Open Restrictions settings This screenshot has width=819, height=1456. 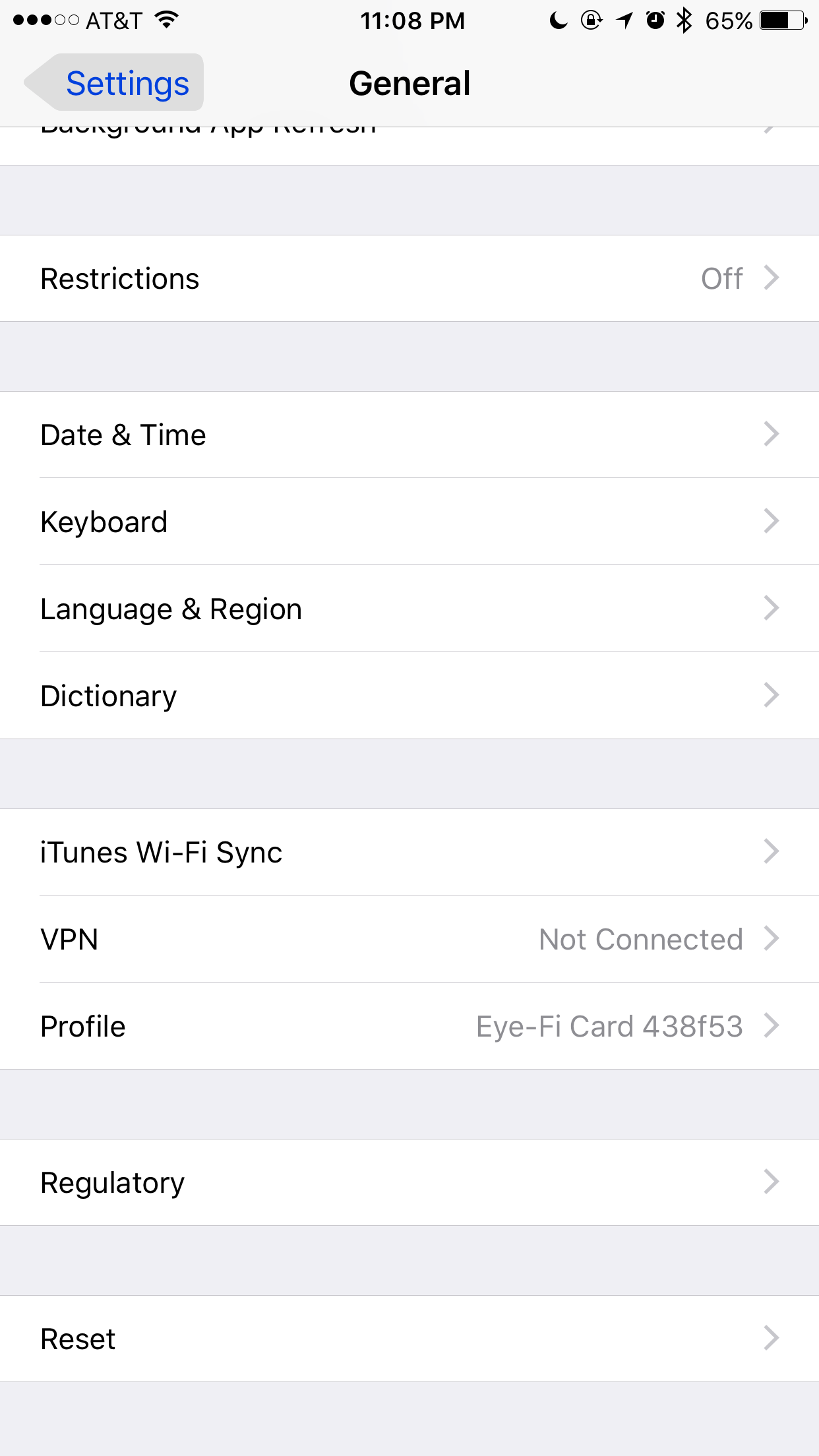[x=409, y=278]
